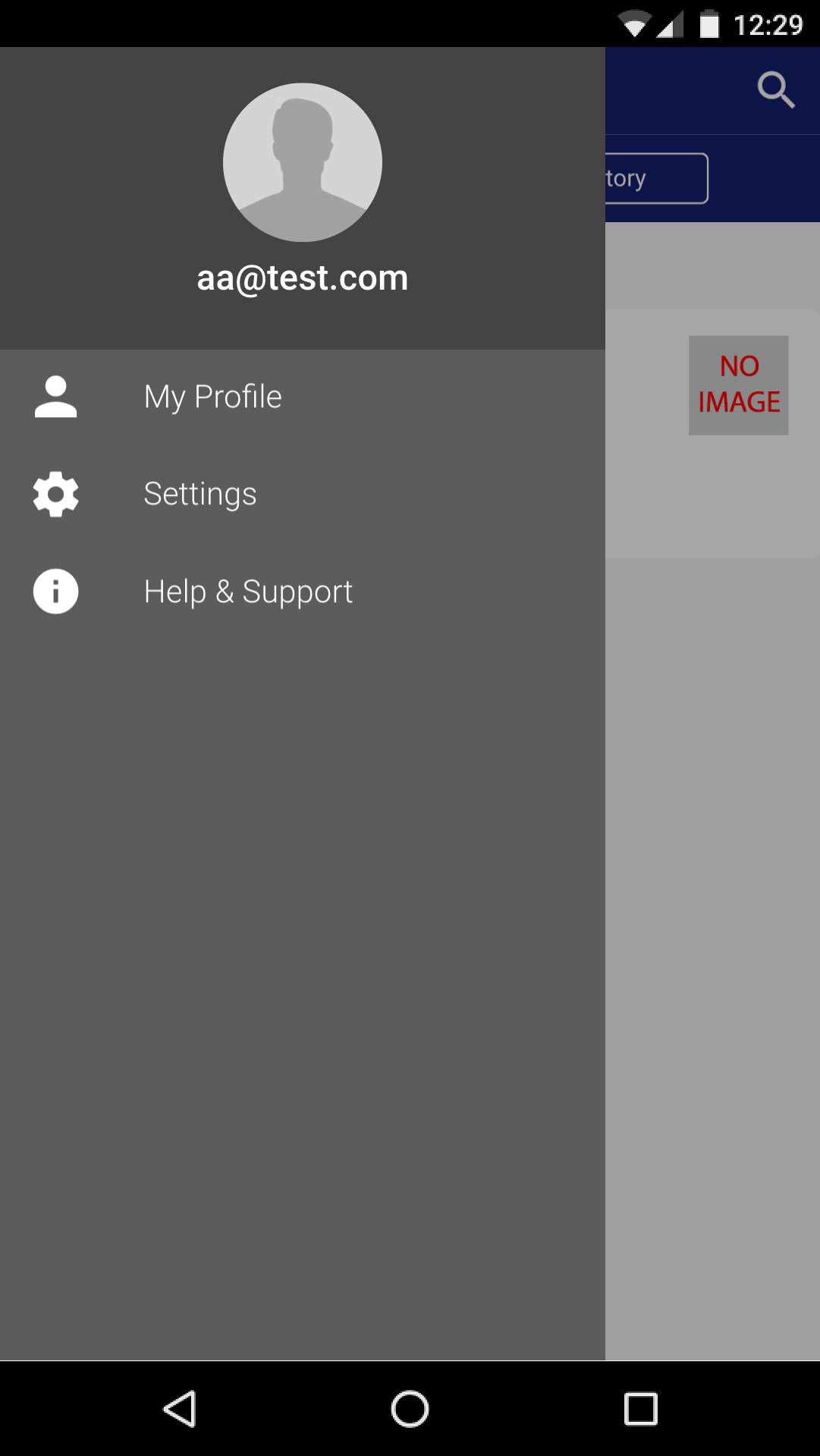This screenshot has height=1456, width=820.
Task: Tap the profile avatar picture
Action: 302,162
